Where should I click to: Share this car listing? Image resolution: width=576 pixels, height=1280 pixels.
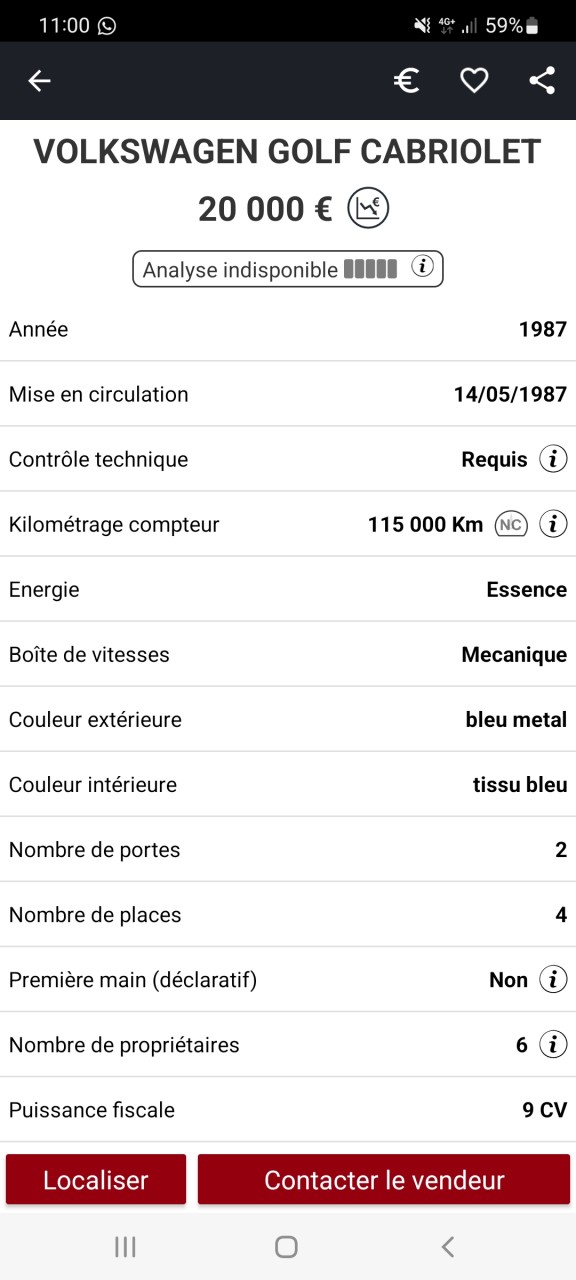coord(542,81)
